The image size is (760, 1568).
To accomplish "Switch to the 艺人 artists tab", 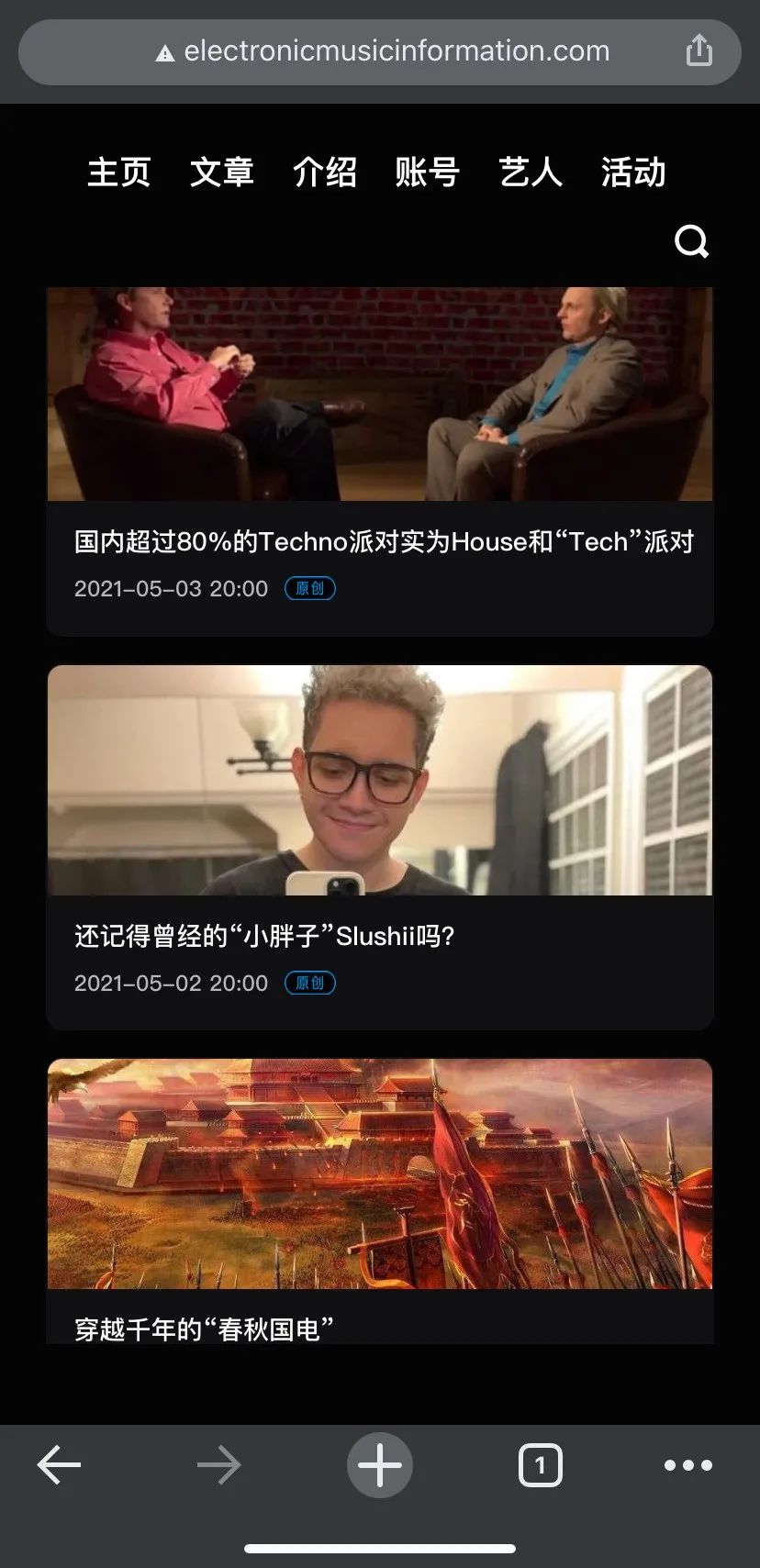I will click(531, 172).
